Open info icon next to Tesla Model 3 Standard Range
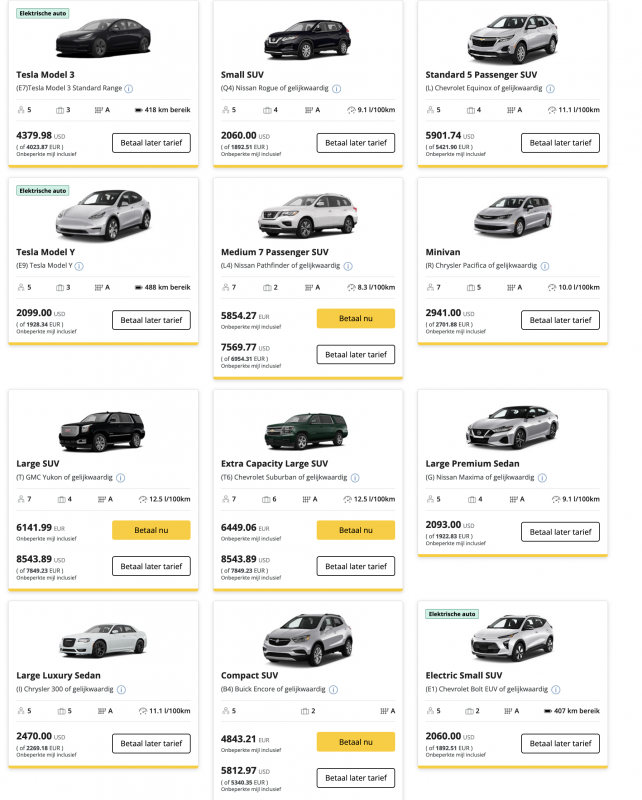 [x=129, y=89]
